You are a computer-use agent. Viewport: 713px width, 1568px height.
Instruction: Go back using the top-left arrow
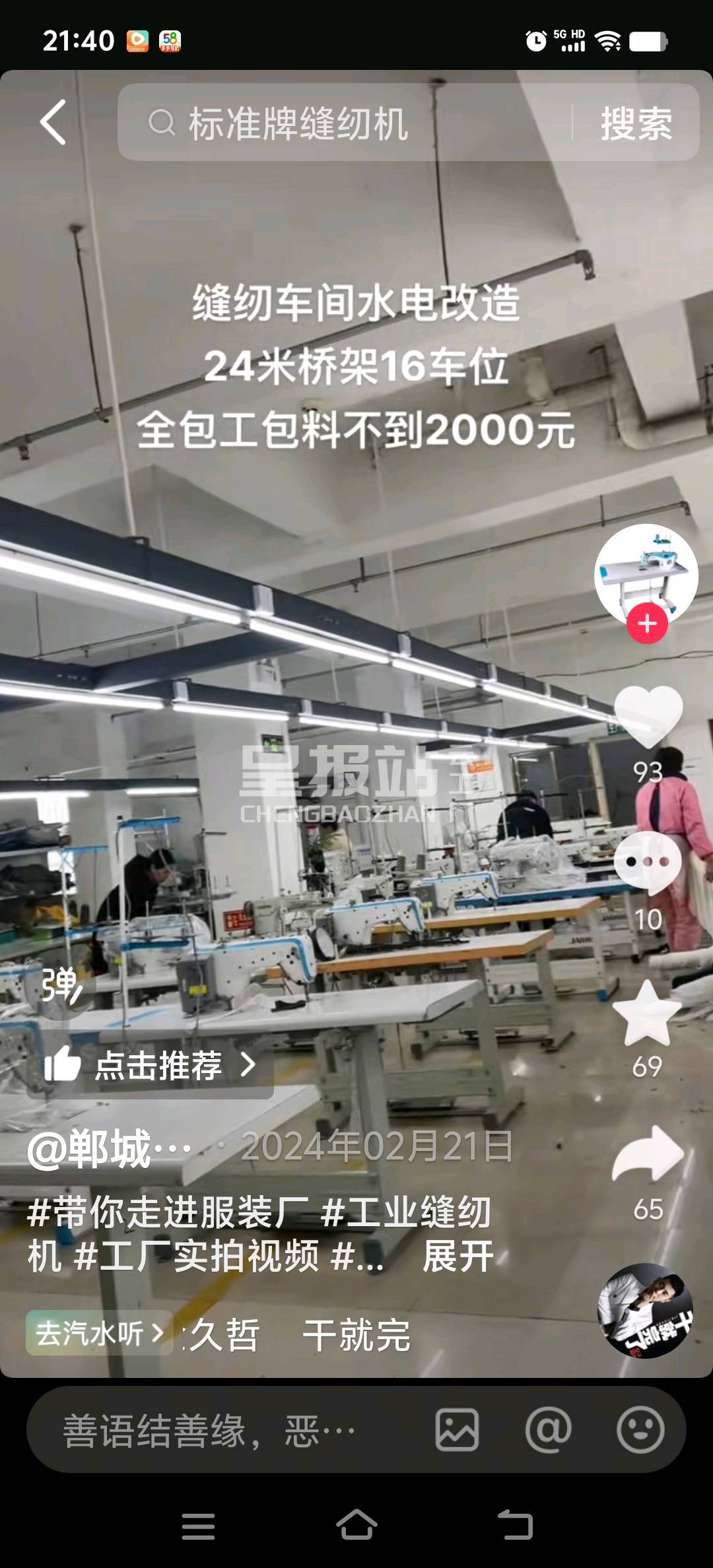click(x=54, y=122)
